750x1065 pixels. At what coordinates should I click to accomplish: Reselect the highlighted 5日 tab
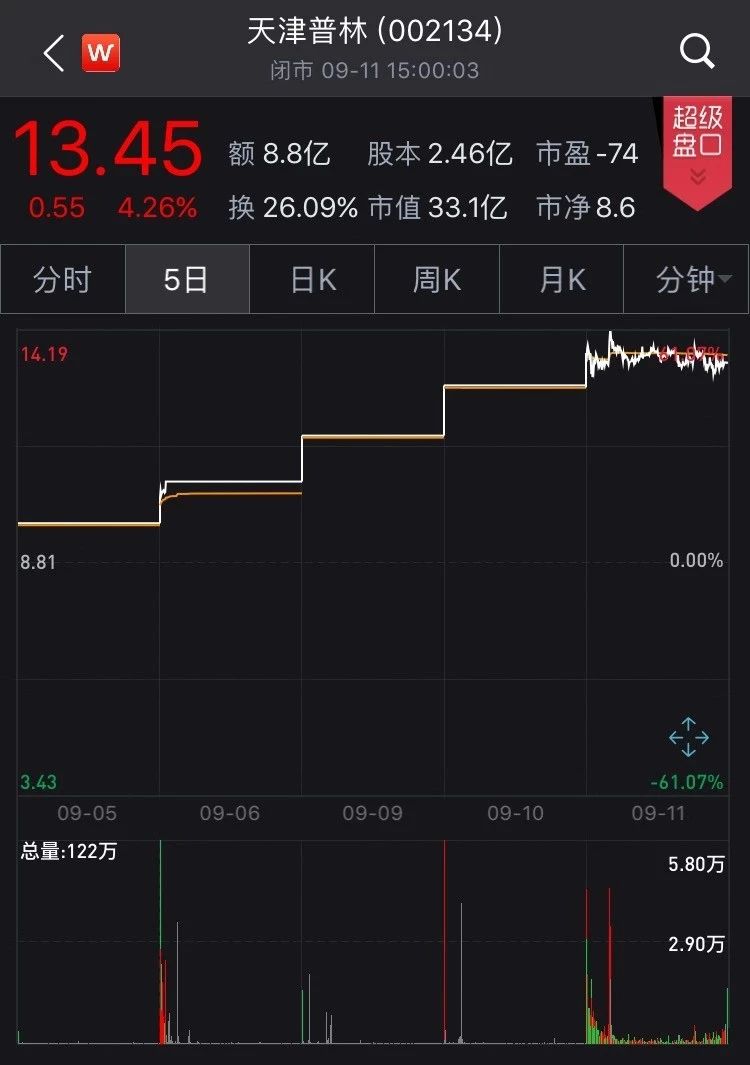point(187,279)
